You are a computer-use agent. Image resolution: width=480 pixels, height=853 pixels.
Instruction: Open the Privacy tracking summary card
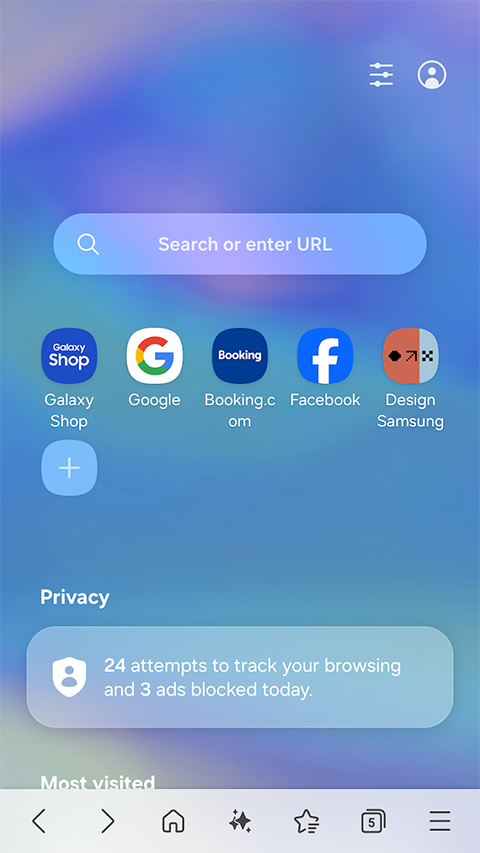(240, 677)
